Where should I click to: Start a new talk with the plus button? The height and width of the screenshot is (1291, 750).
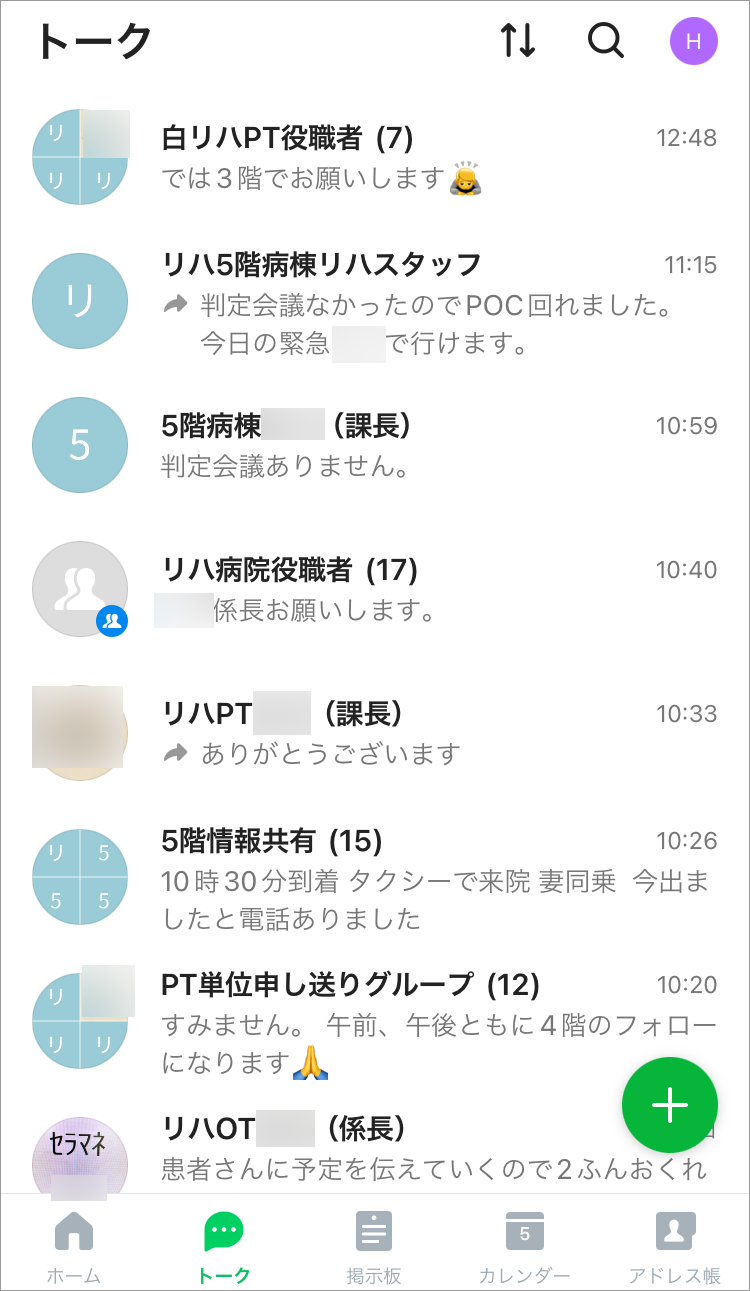click(x=669, y=1104)
